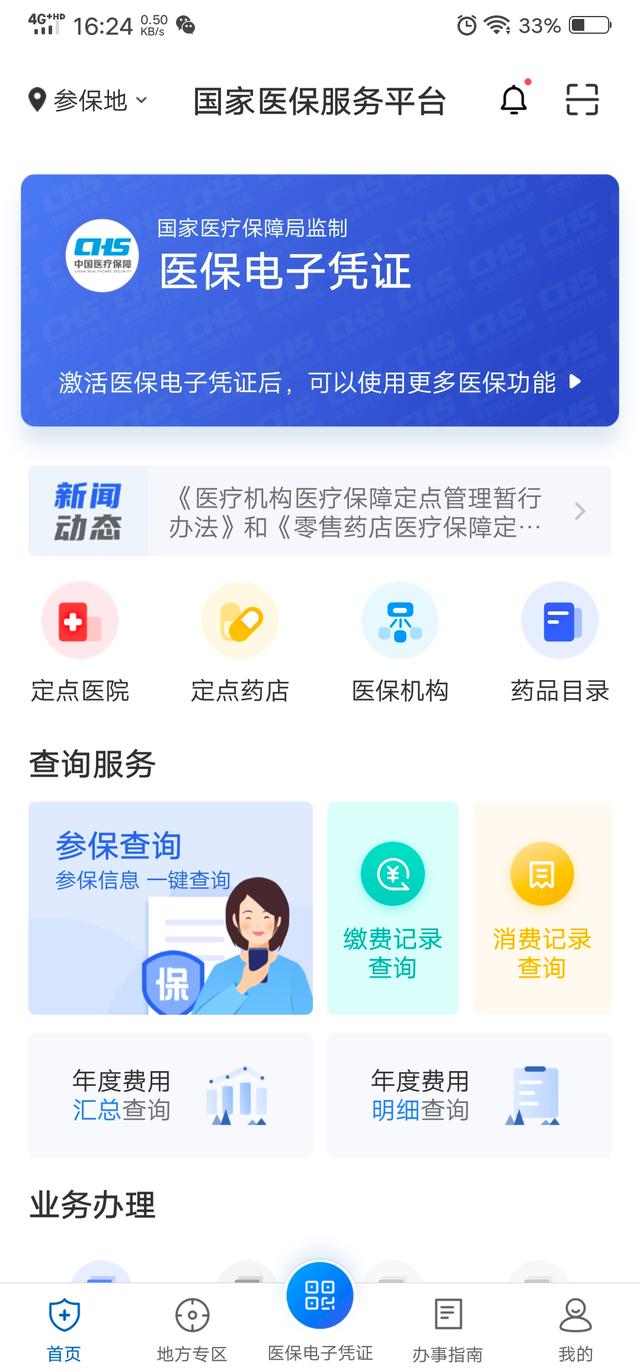Screen dimensions: 640x1372
Task: Open 消费记录查询
Action: point(542,908)
